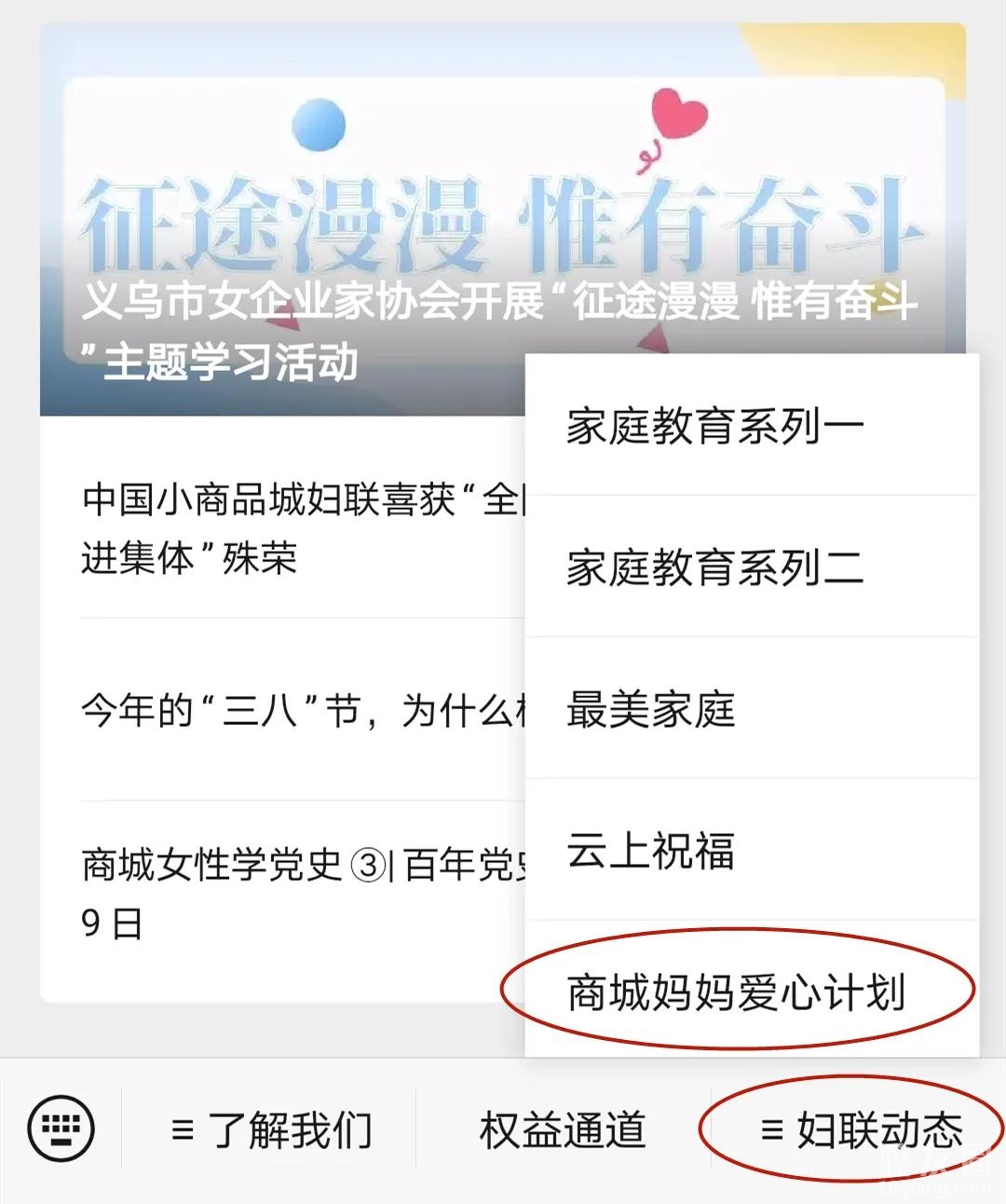Open 权益通道
This screenshot has width=1006, height=1204.
[562, 1130]
